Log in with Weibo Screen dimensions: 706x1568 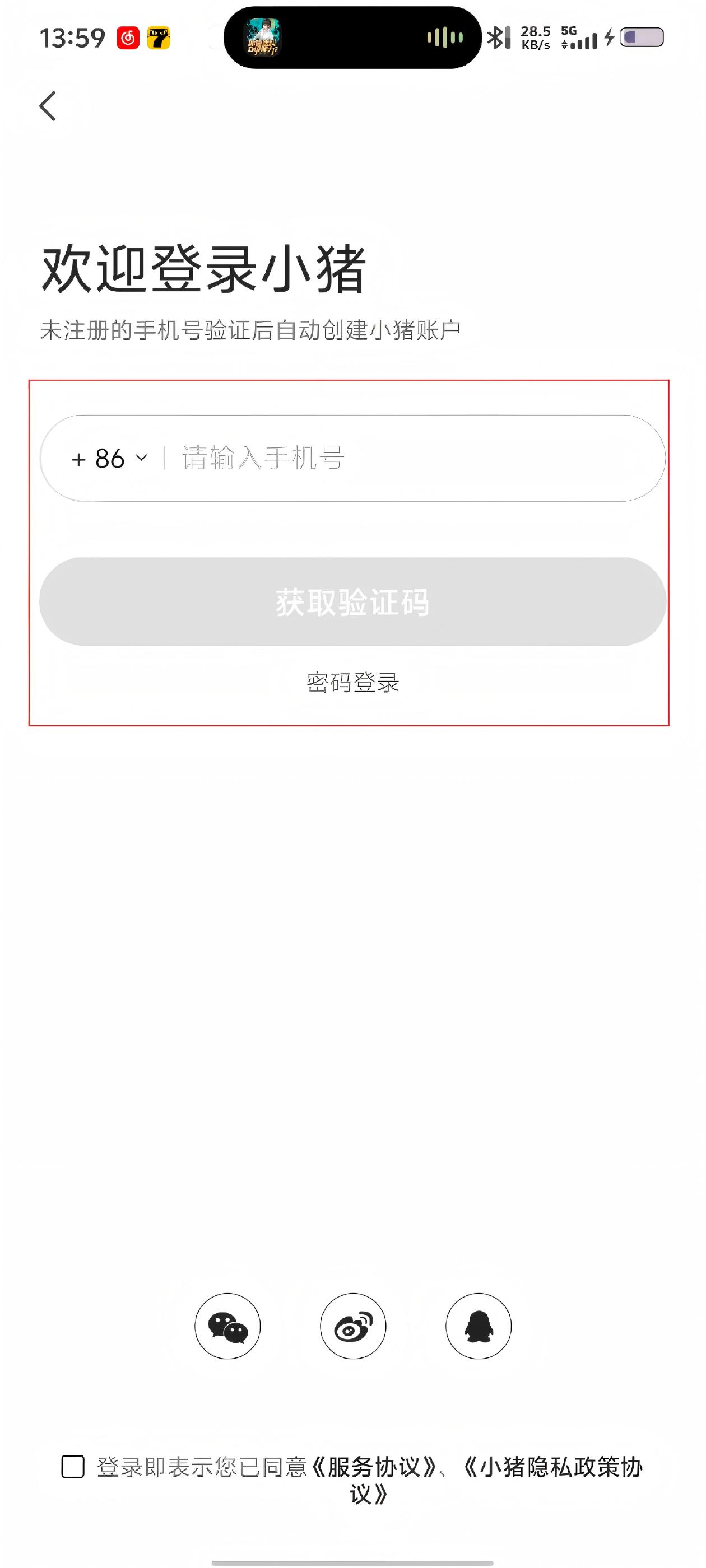[x=352, y=1326]
